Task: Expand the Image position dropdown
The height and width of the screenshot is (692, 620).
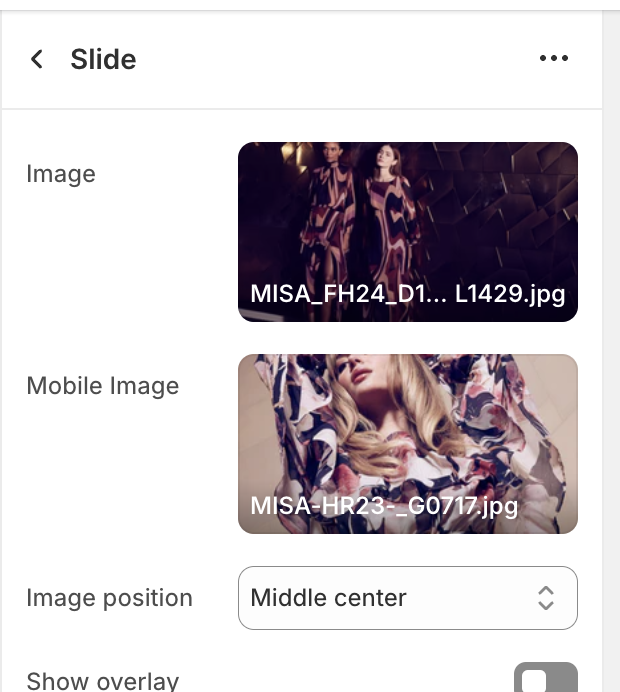Action: [407, 598]
